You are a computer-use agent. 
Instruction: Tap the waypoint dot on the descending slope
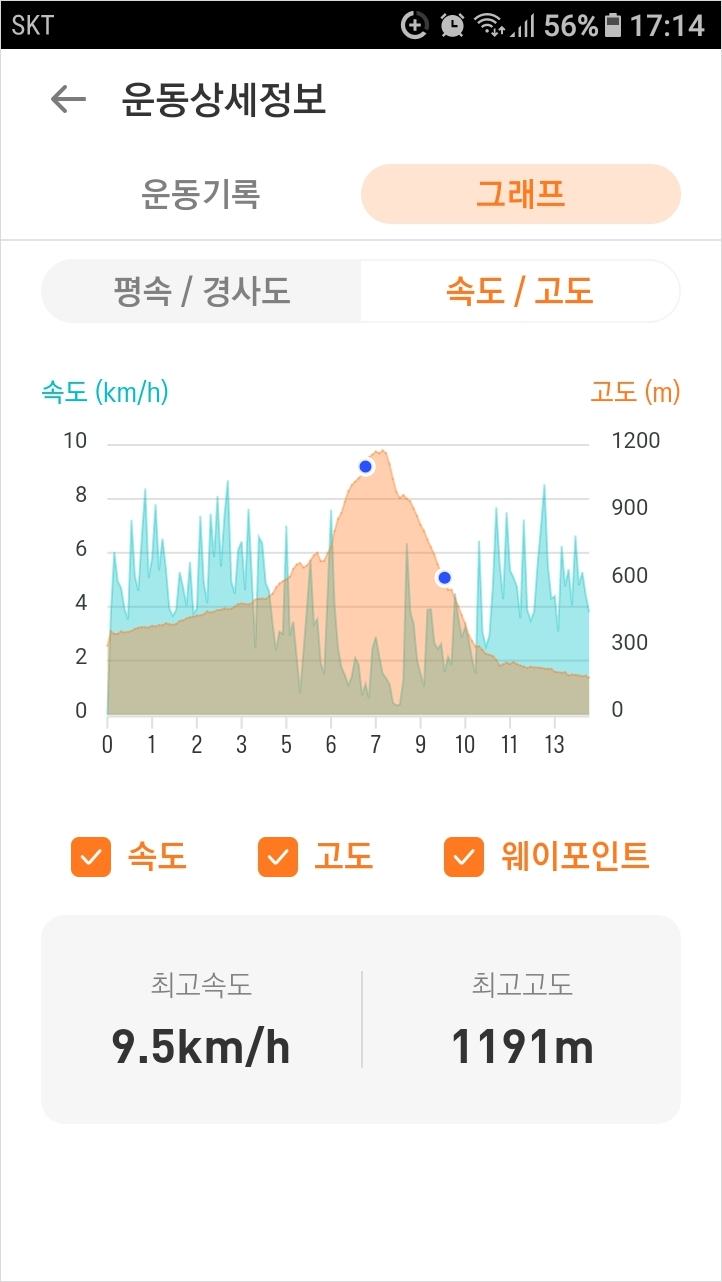(x=445, y=578)
